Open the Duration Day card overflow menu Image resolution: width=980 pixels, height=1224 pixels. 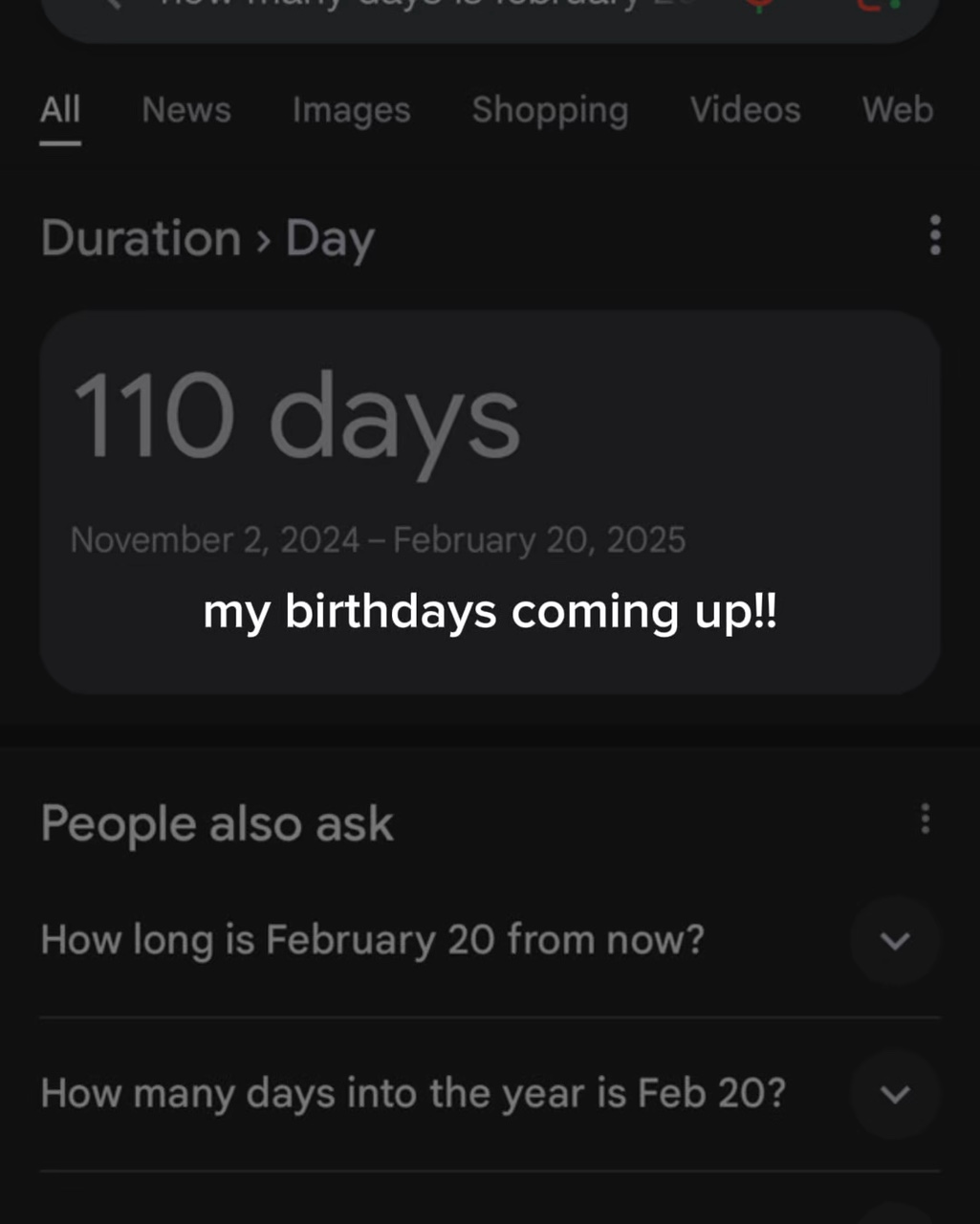(x=934, y=235)
